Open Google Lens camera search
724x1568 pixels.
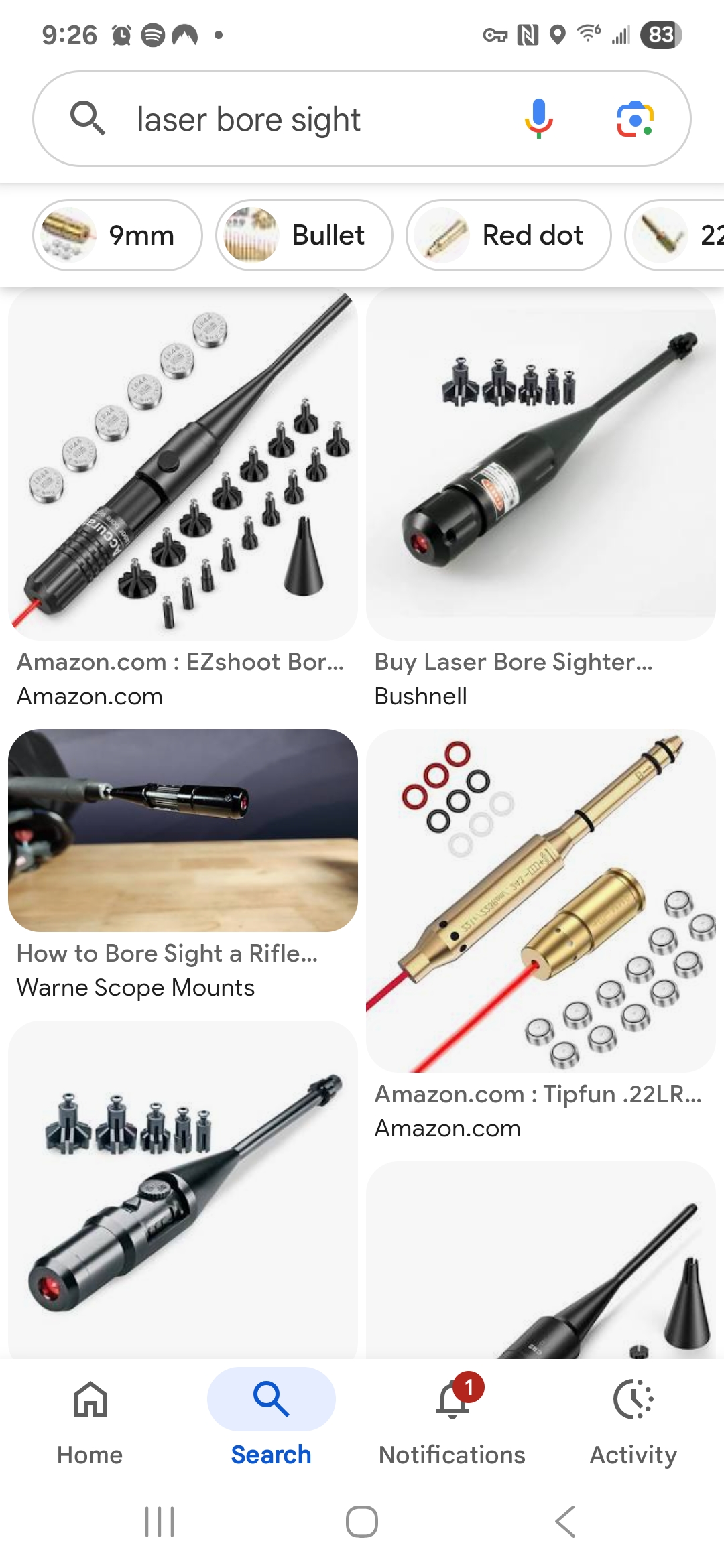(635, 119)
